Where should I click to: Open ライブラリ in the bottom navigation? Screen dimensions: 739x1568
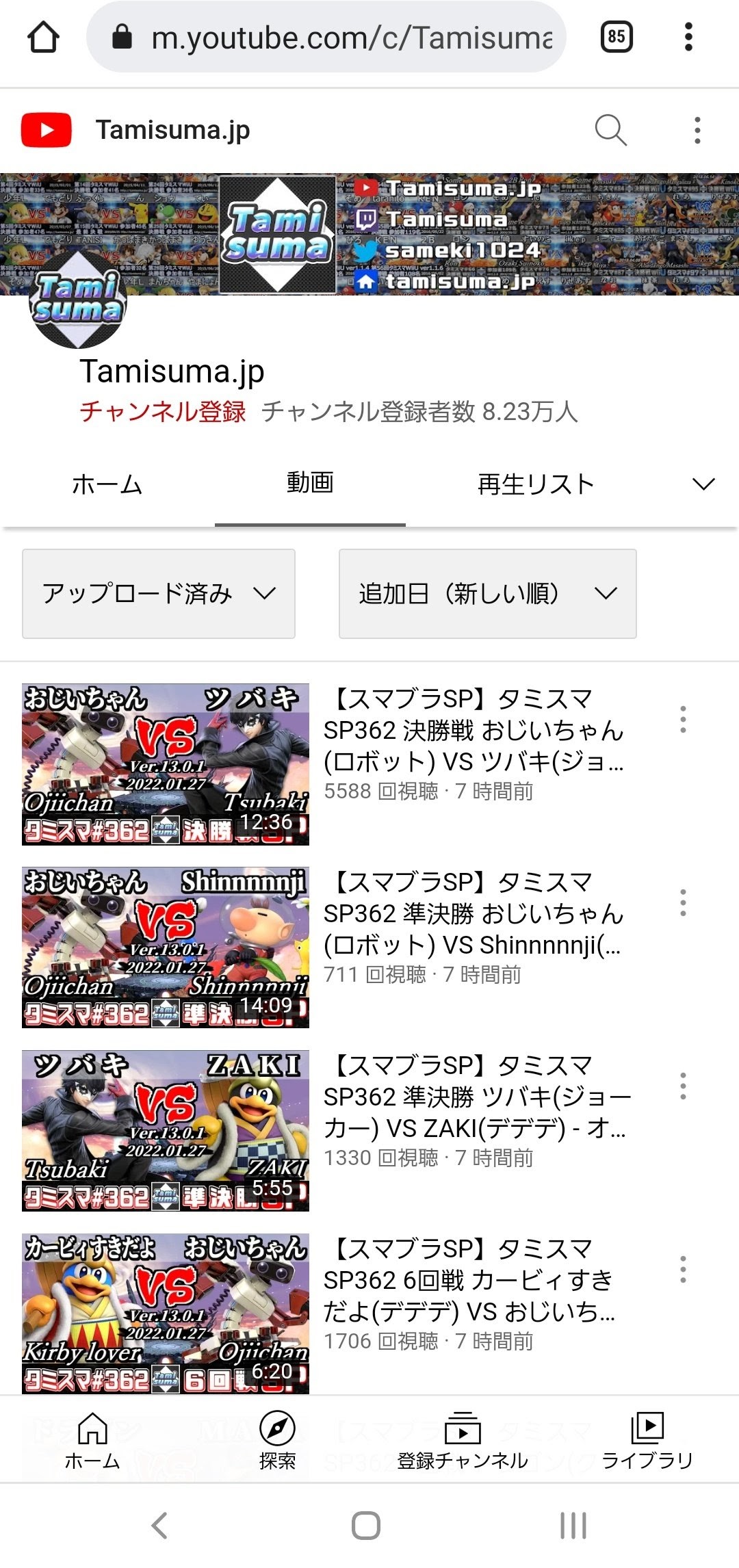(x=647, y=1437)
